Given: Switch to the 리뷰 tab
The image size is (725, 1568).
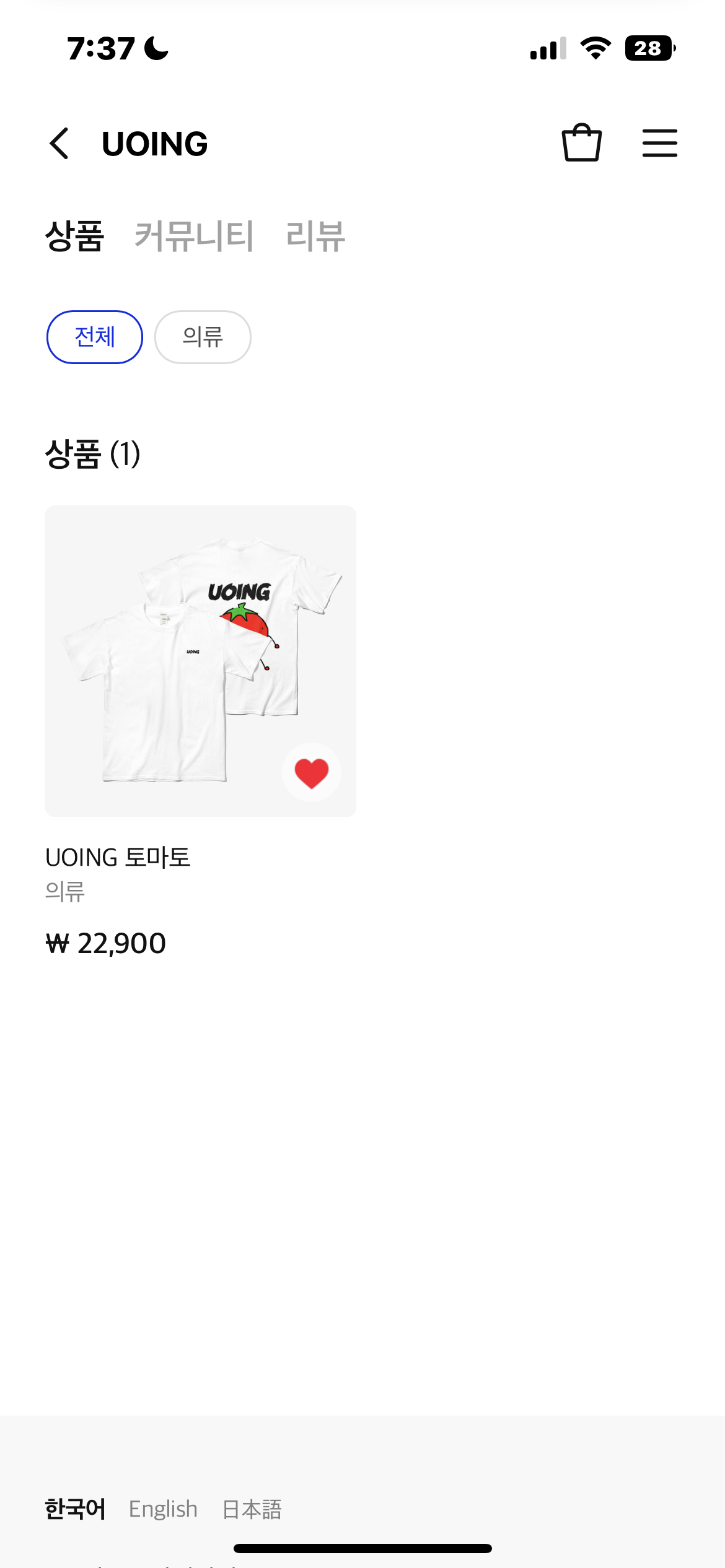Looking at the screenshot, I should tap(315, 236).
